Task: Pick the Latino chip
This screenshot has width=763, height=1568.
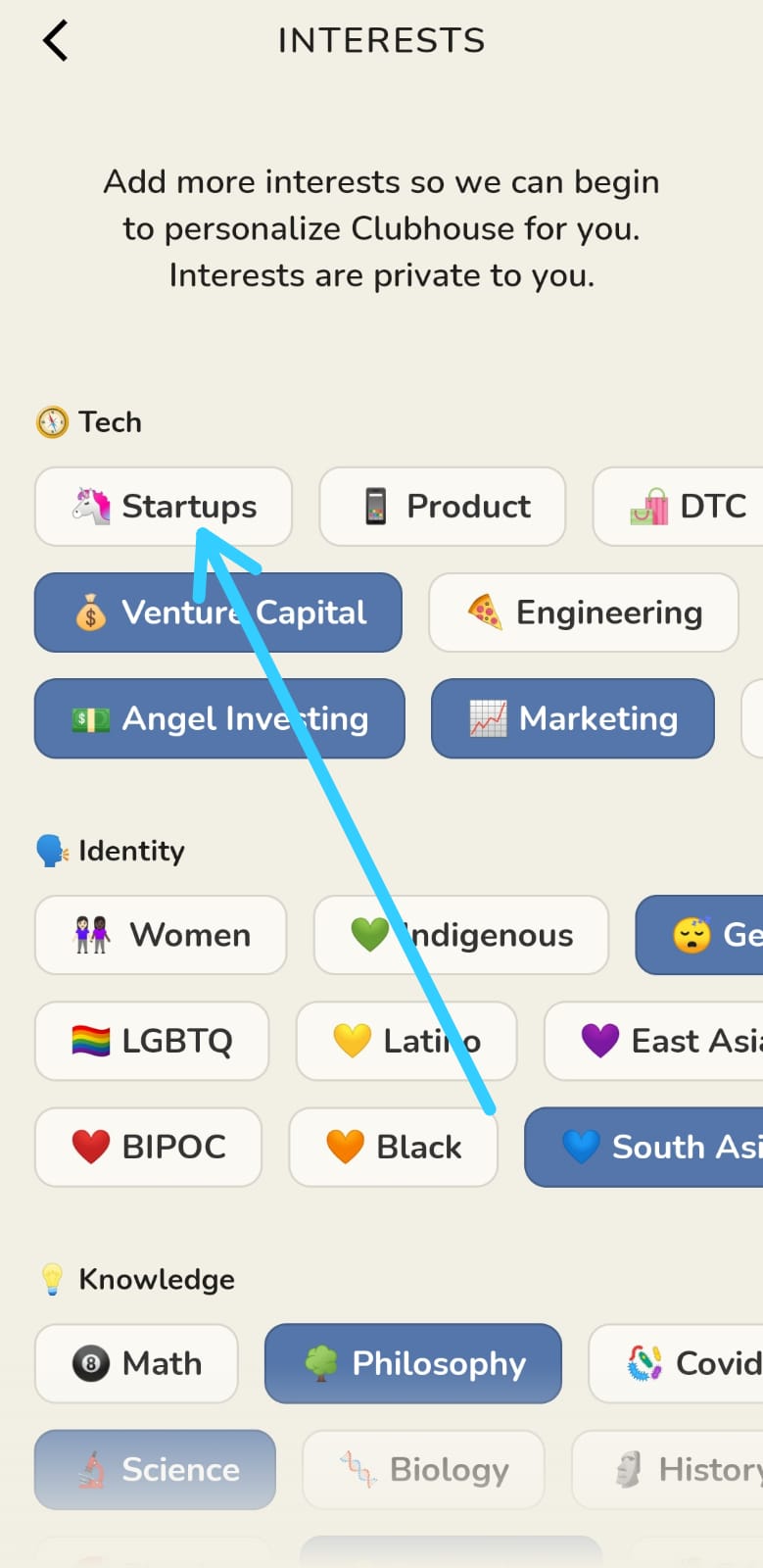Action: pos(406,1041)
